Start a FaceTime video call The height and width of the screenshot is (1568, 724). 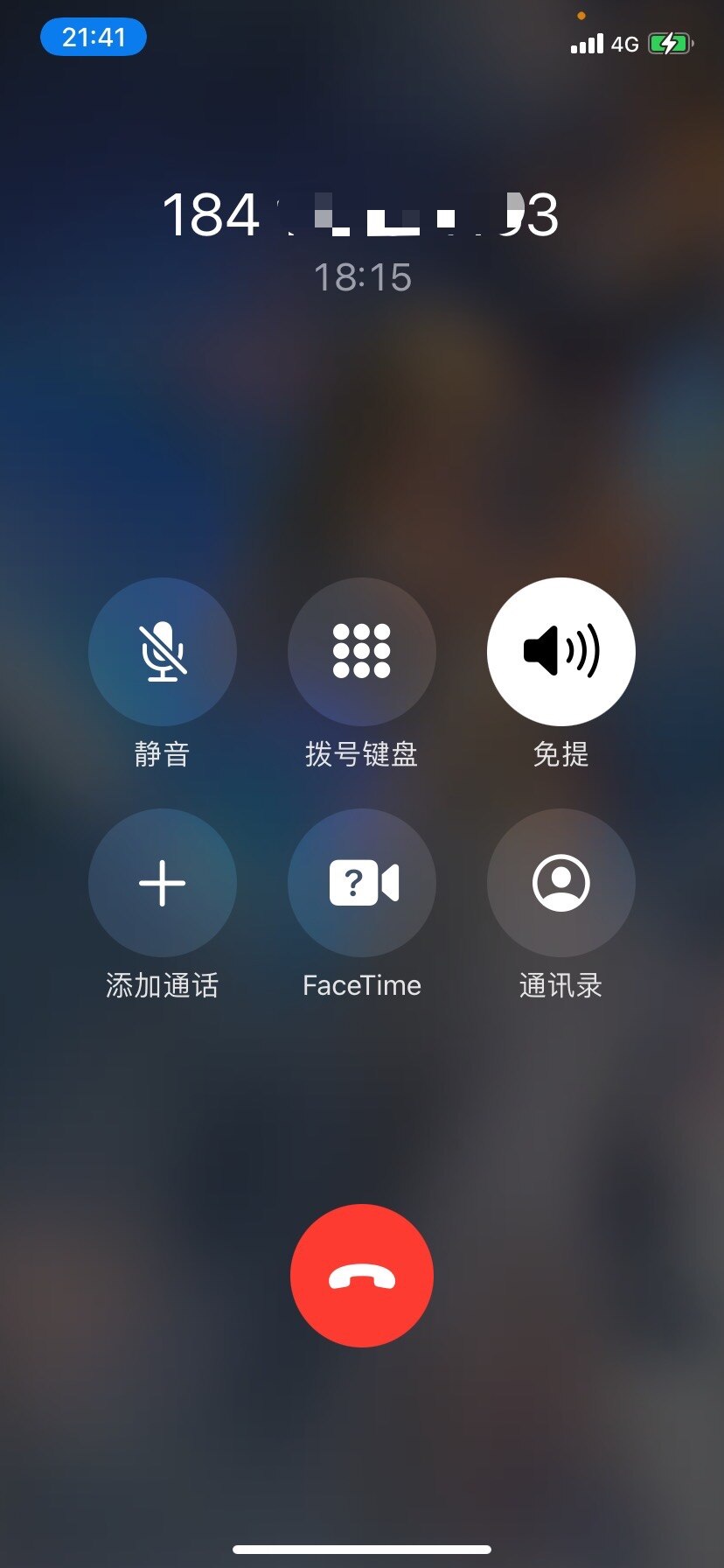click(x=362, y=883)
